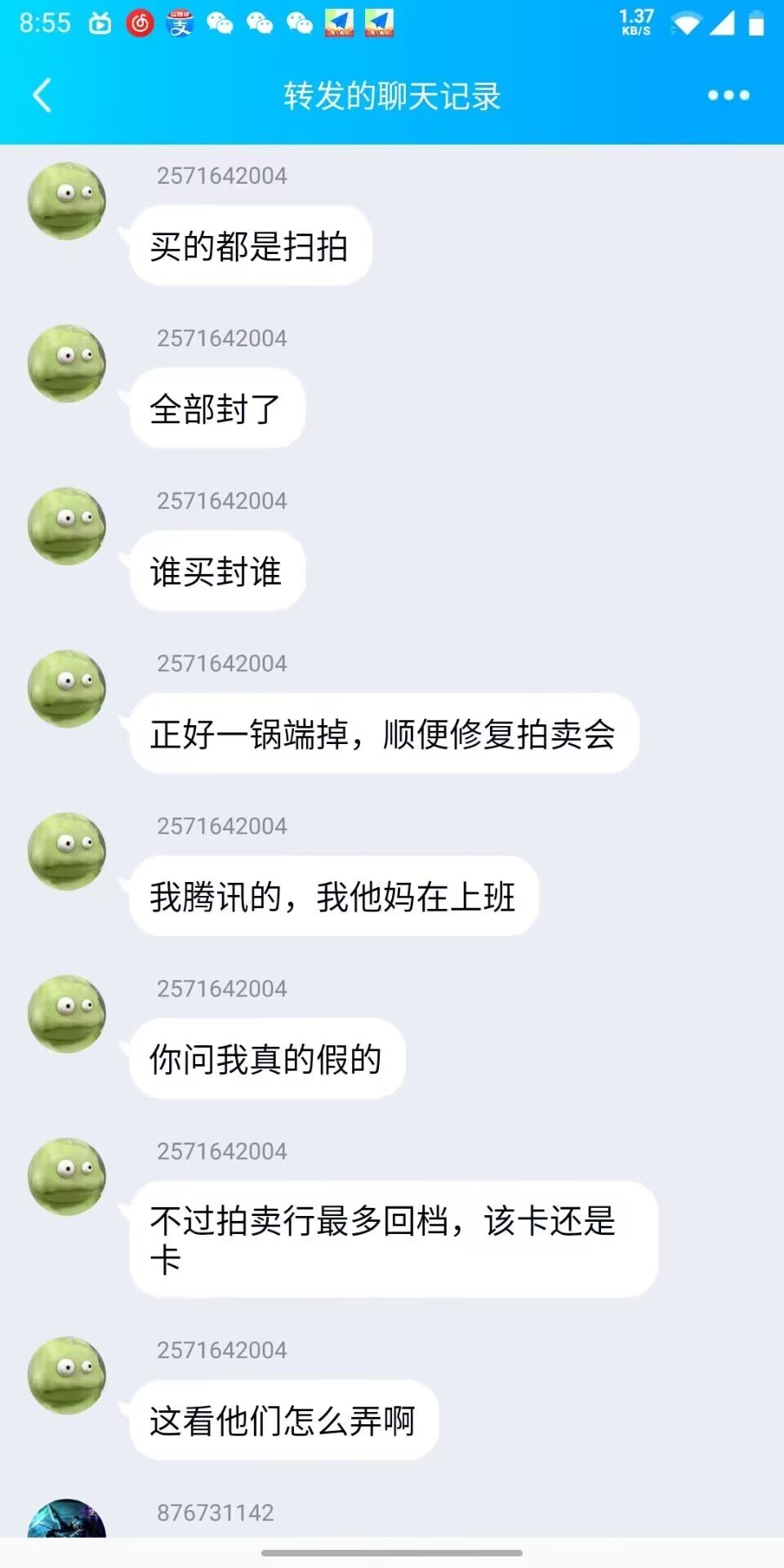The height and width of the screenshot is (1568, 784).
Task: Open the NetEase Music notification icon
Action: pyautogui.click(x=139, y=24)
